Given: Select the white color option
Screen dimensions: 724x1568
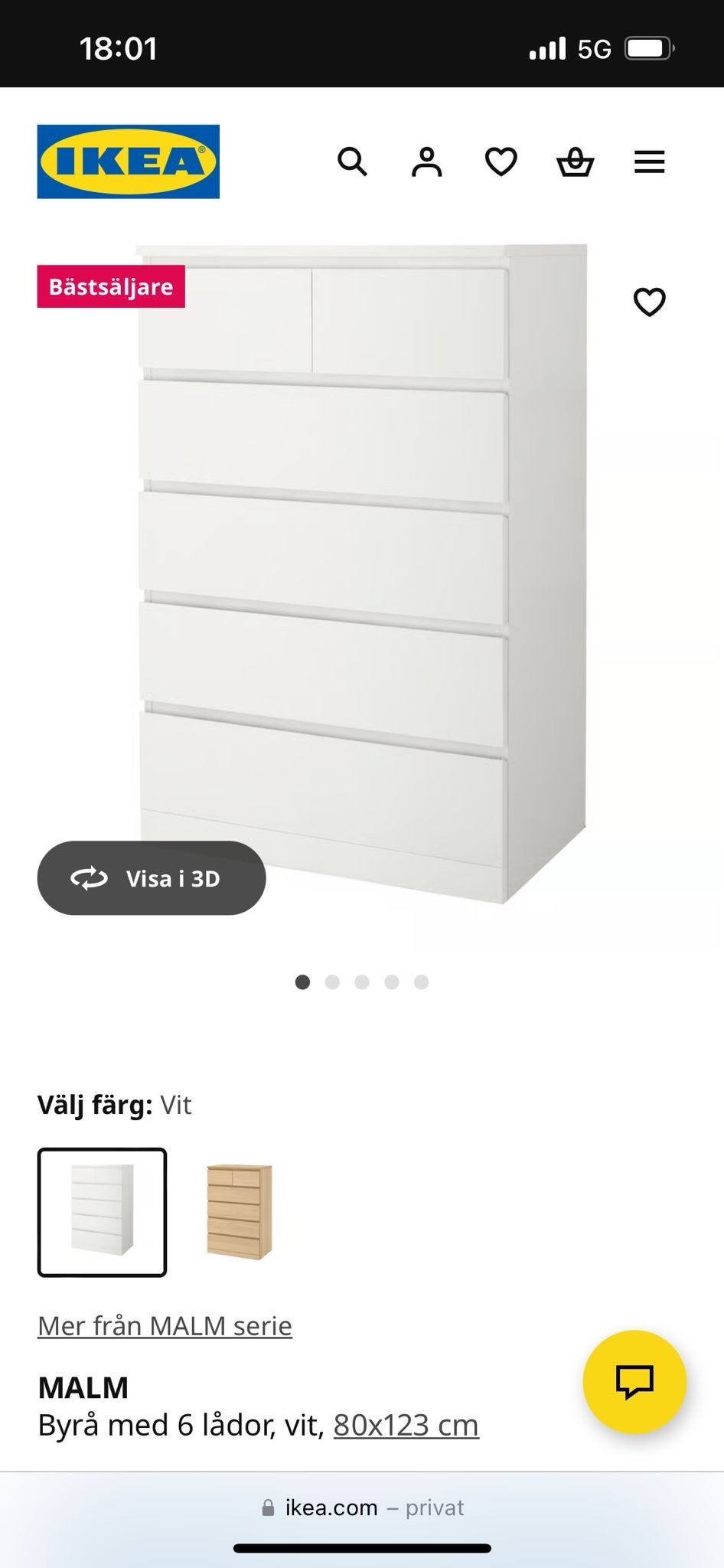Looking at the screenshot, I should point(103,1213).
